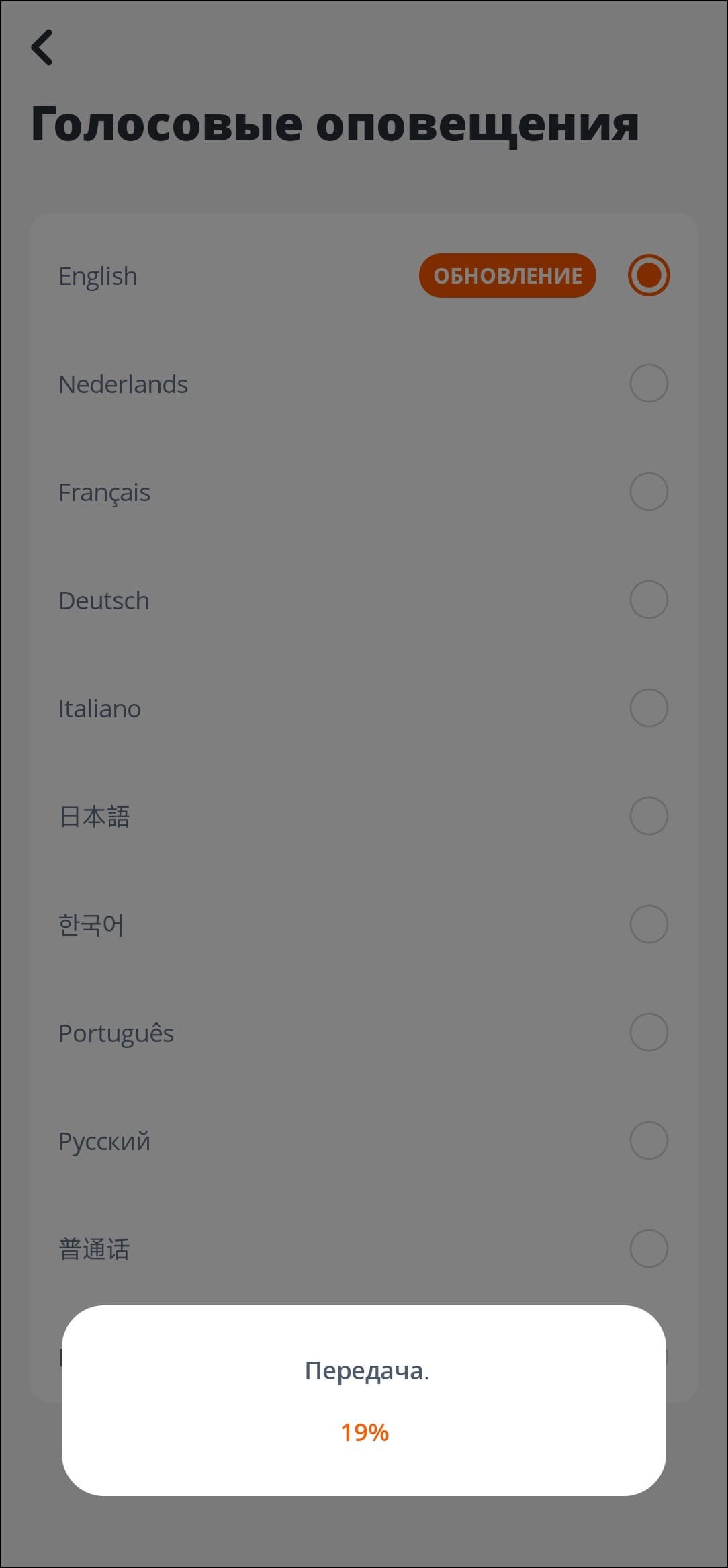This screenshot has height=1568, width=728.
Task: Select 日本語 voice language
Action: coord(648,816)
